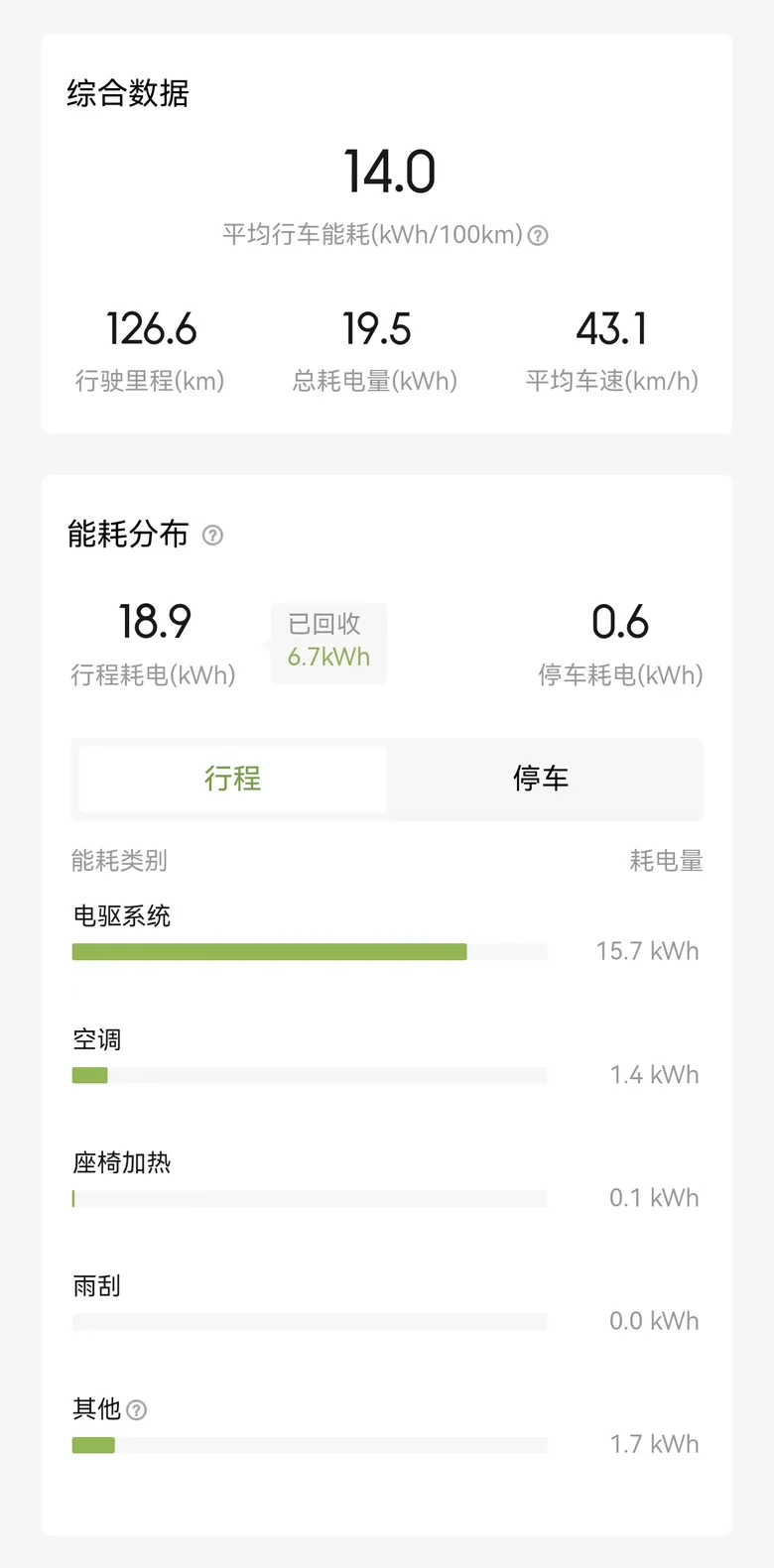The height and width of the screenshot is (1568, 774).
Task: Show info for 其他 energy category
Action: pos(137,1409)
